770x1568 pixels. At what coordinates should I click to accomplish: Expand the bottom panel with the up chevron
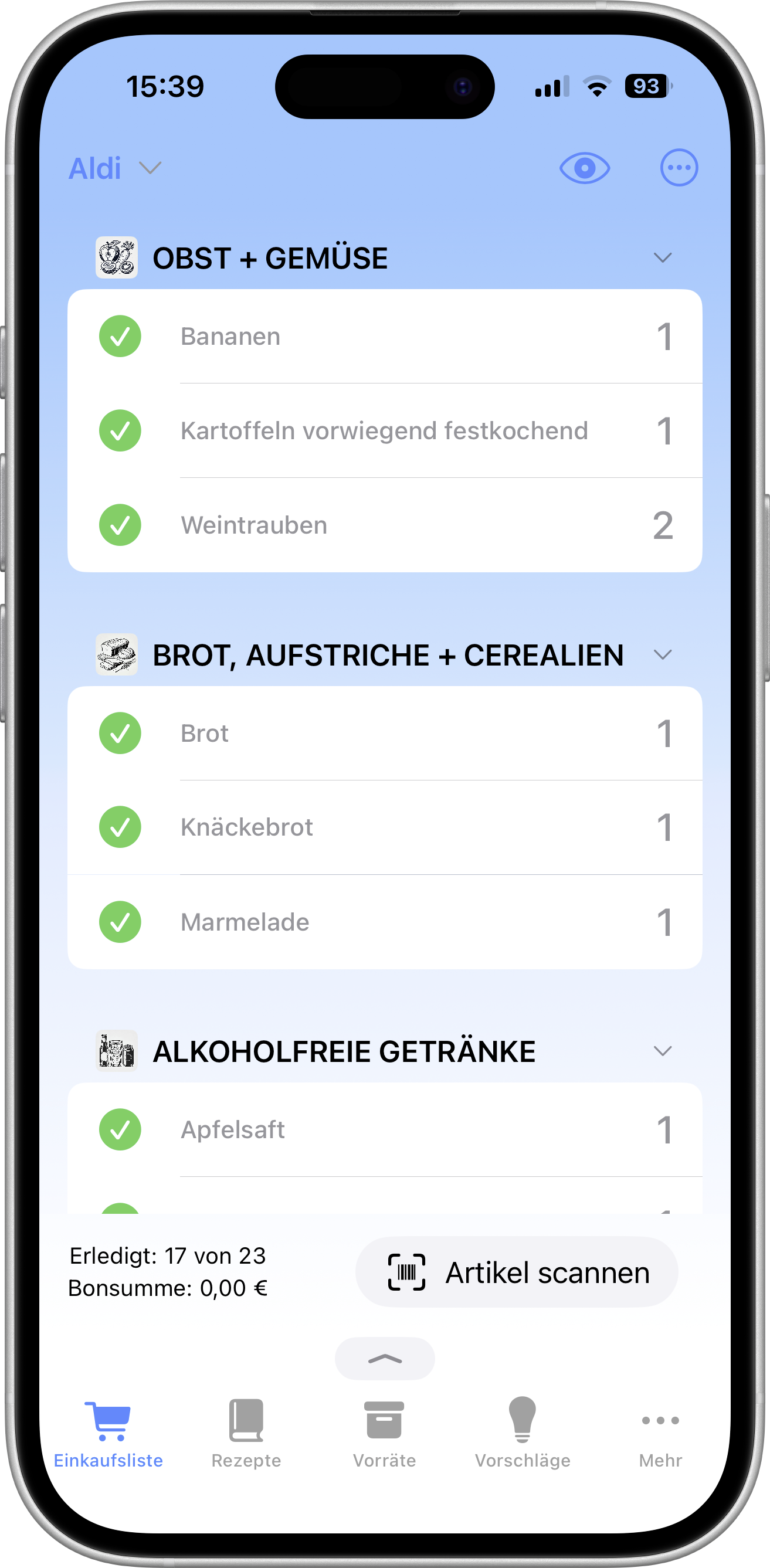[385, 1359]
